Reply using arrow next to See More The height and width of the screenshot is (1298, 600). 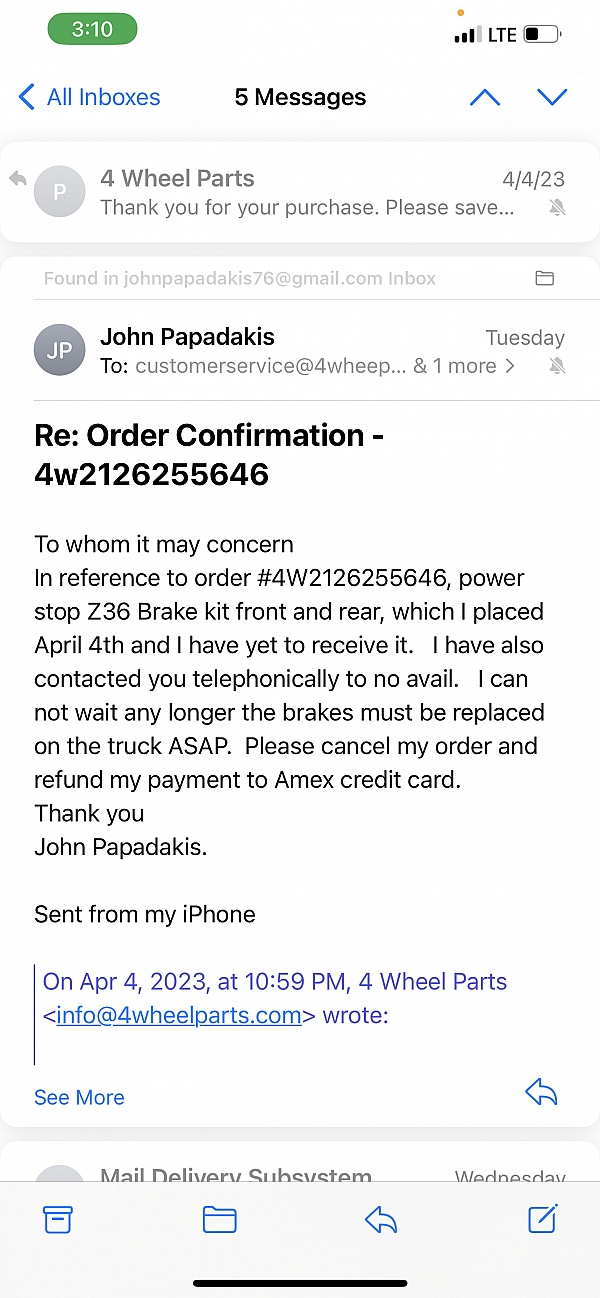(541, 1093)
